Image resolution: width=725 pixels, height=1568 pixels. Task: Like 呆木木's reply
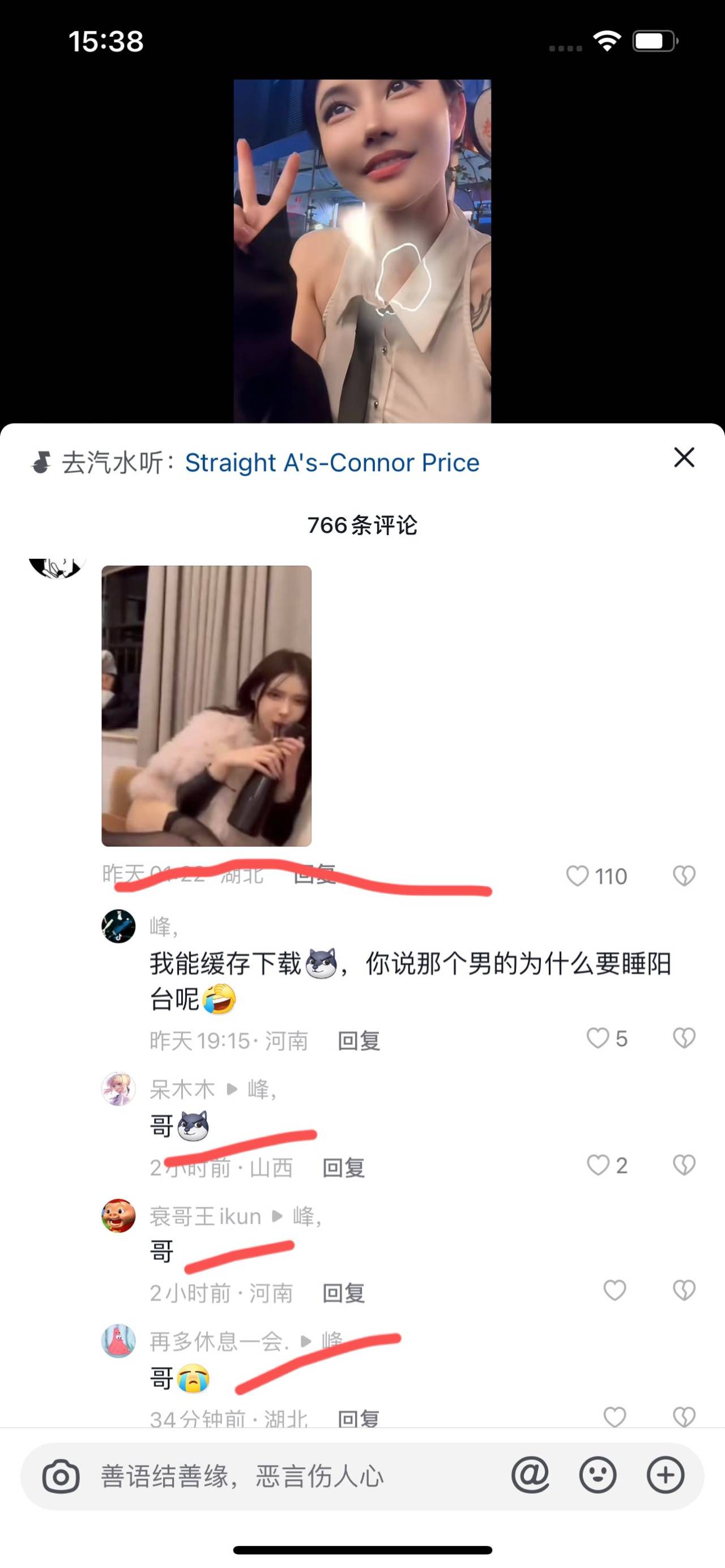tap(597, 1165)
